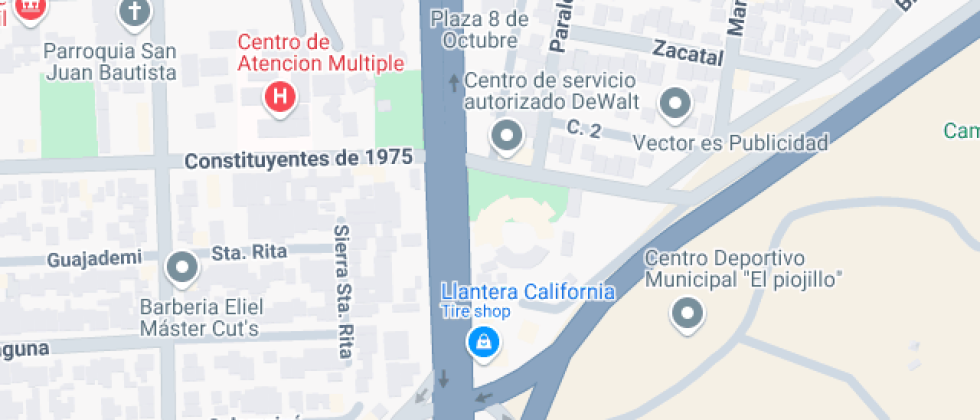Open the red pin at the top-left corner
This screenshot has width=980, height=420.
(x=28, y=9)
